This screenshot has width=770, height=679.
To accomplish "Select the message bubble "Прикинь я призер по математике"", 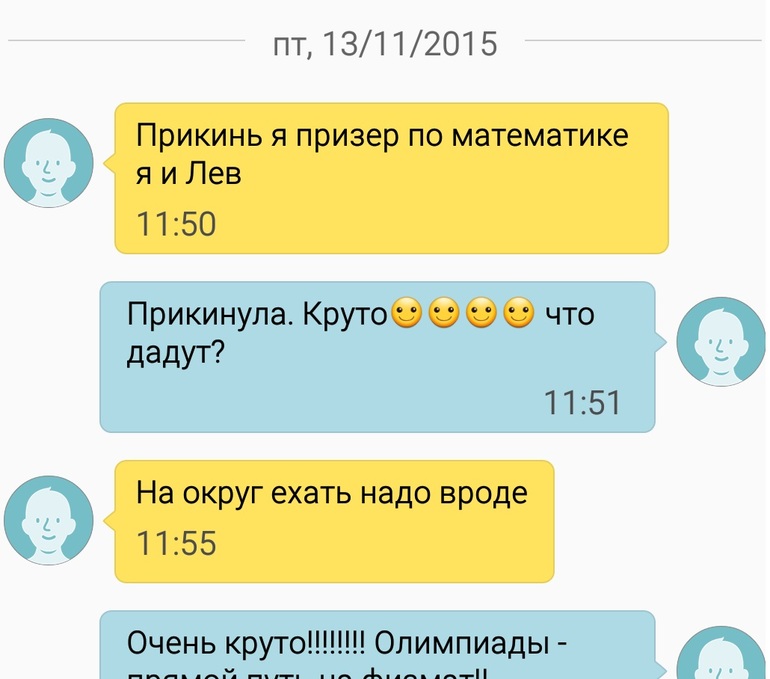I will tap(391, 178).
